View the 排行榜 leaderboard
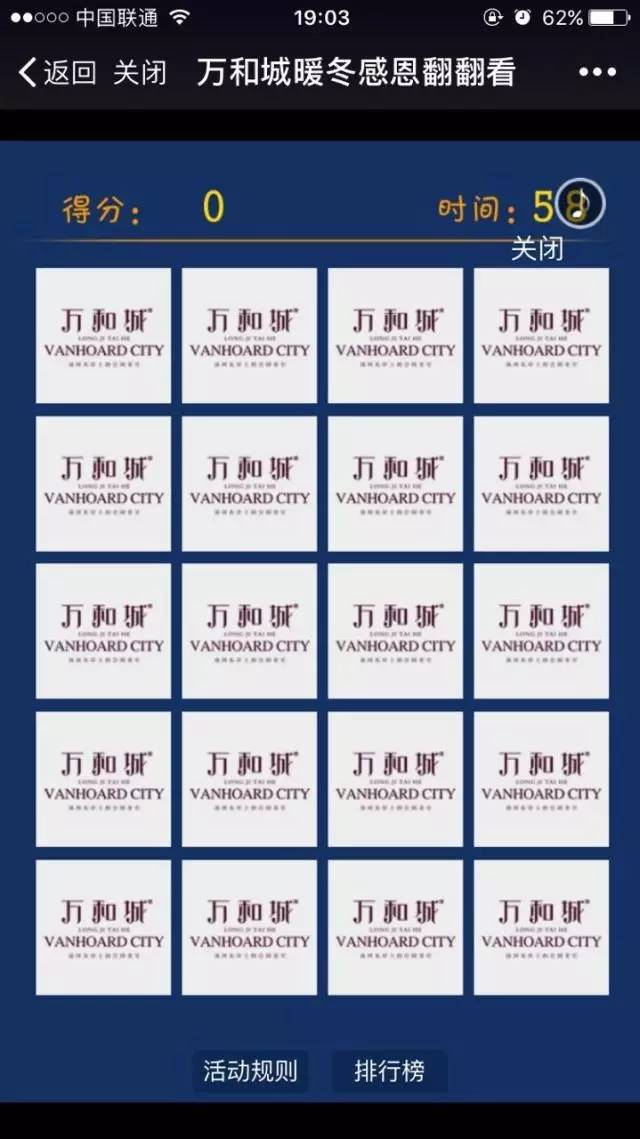 pos(389,1071)
